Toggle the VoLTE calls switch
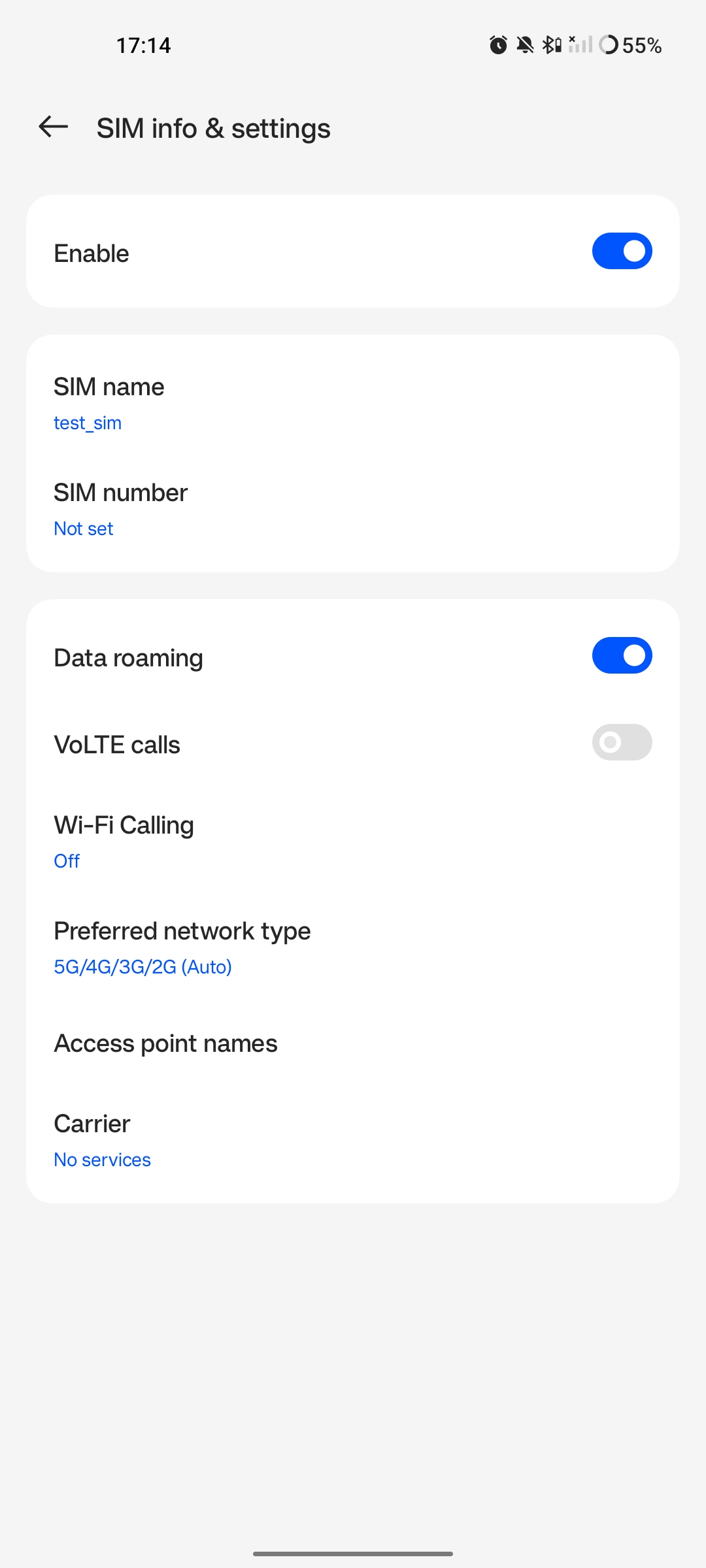Screen dimensions: 706x1568 coord(622,743)
